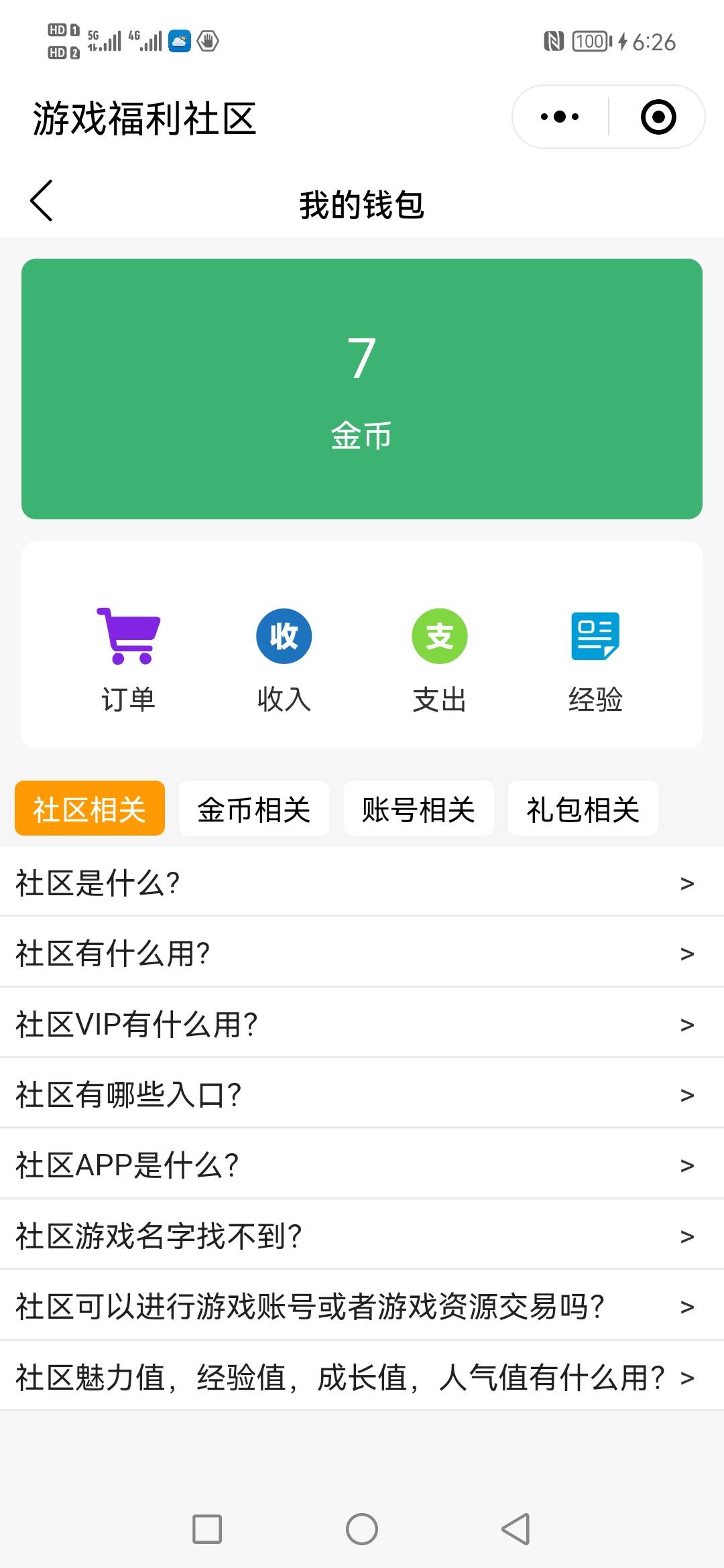Screen dimensions: 724x1568
Task: Open the question about 魅力值, 经验值, 成长值
Action: coord(362,1378)
